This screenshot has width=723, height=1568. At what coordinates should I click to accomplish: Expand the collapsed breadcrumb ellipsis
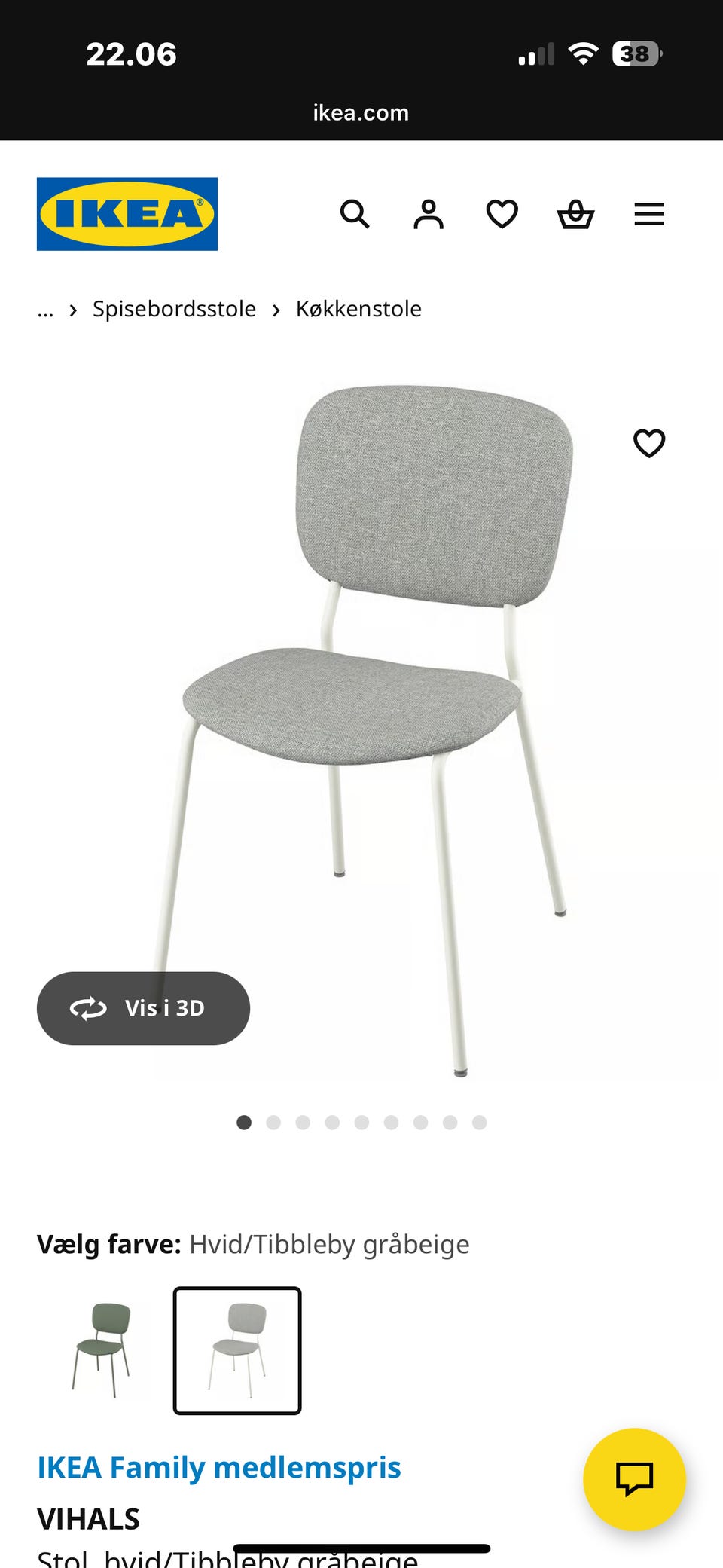[45, 310]
